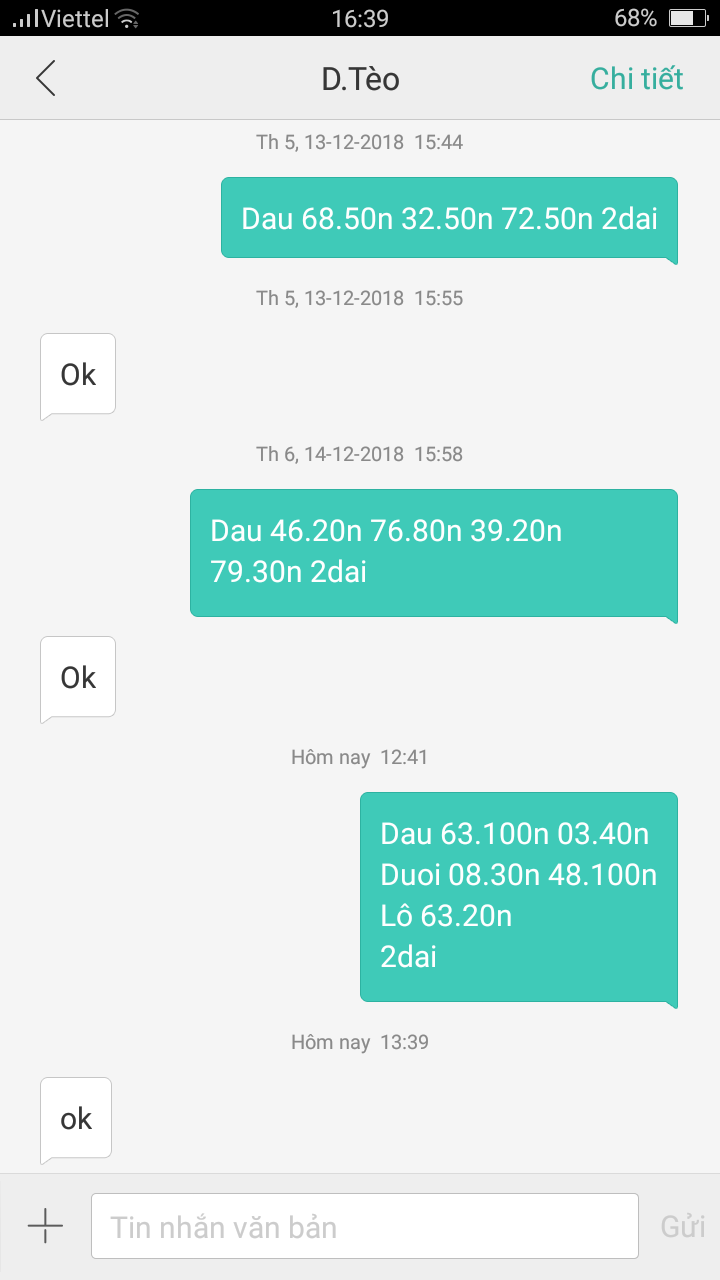
Task: Open the plus attachment menu
Action: coord(45,1226)
